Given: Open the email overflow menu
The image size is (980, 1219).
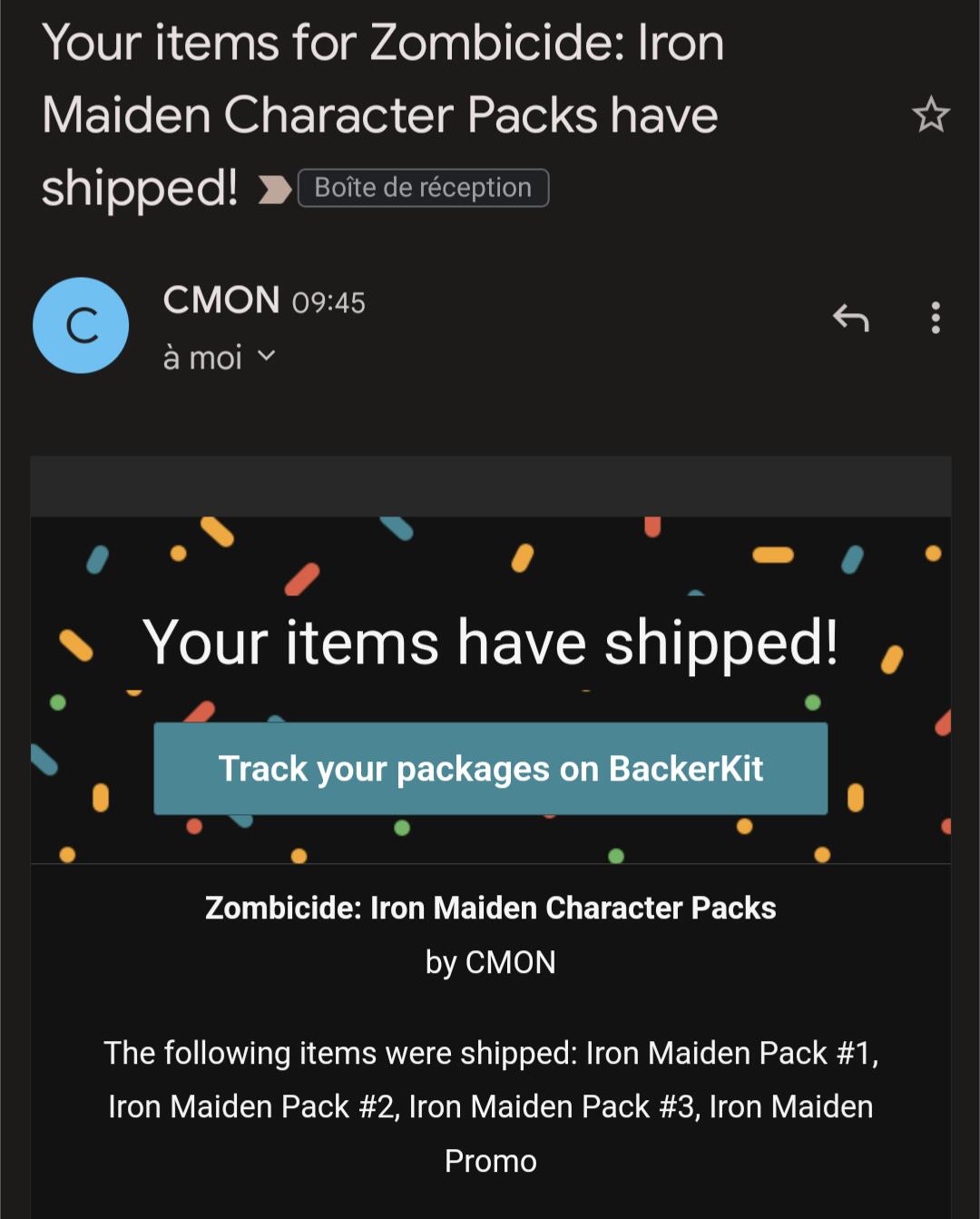Looking at the screenshot, I should point(936,318).
